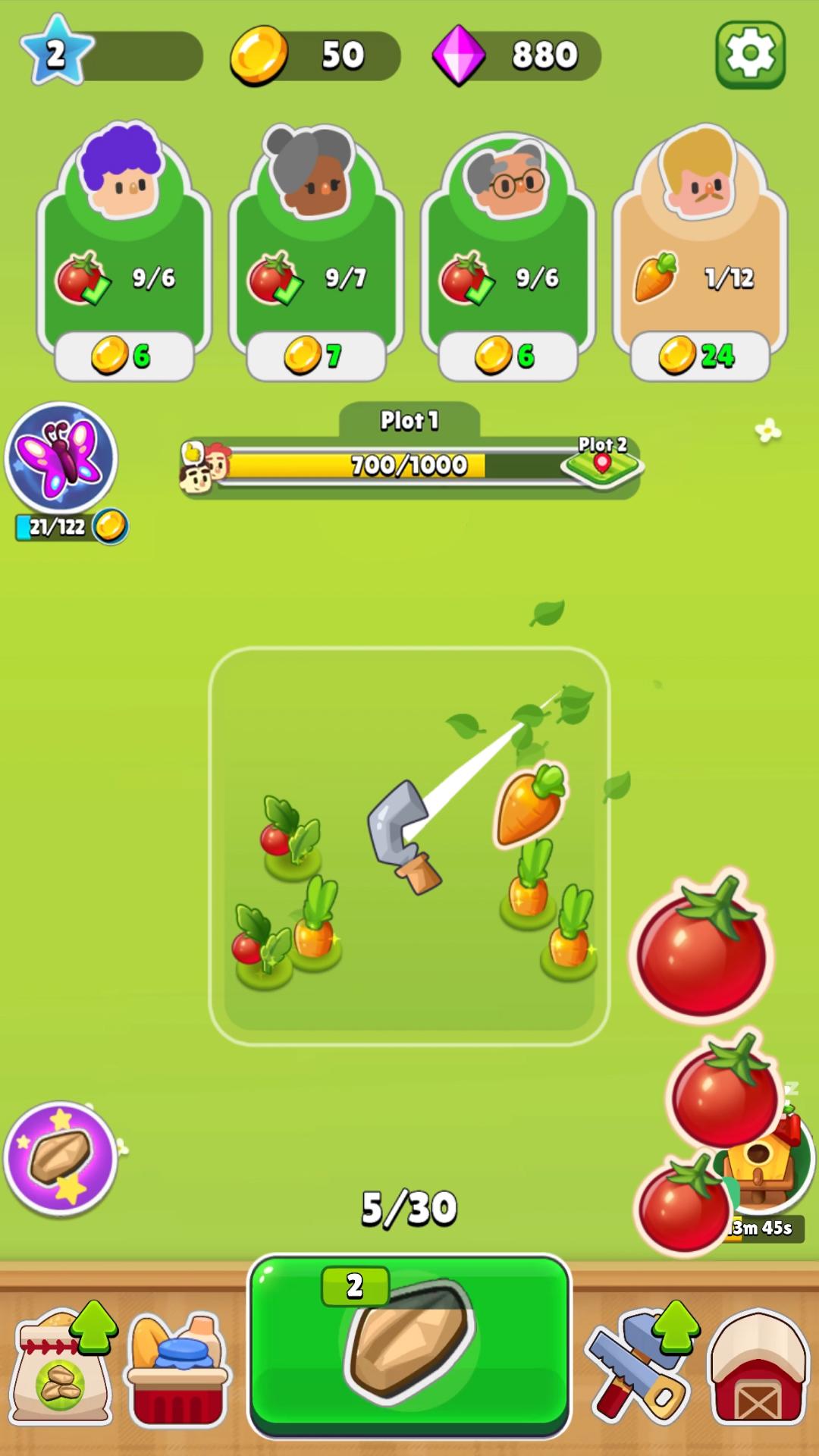Open the butterfly event icon
Screen dimensions: 819x1456
pos(61,459)
